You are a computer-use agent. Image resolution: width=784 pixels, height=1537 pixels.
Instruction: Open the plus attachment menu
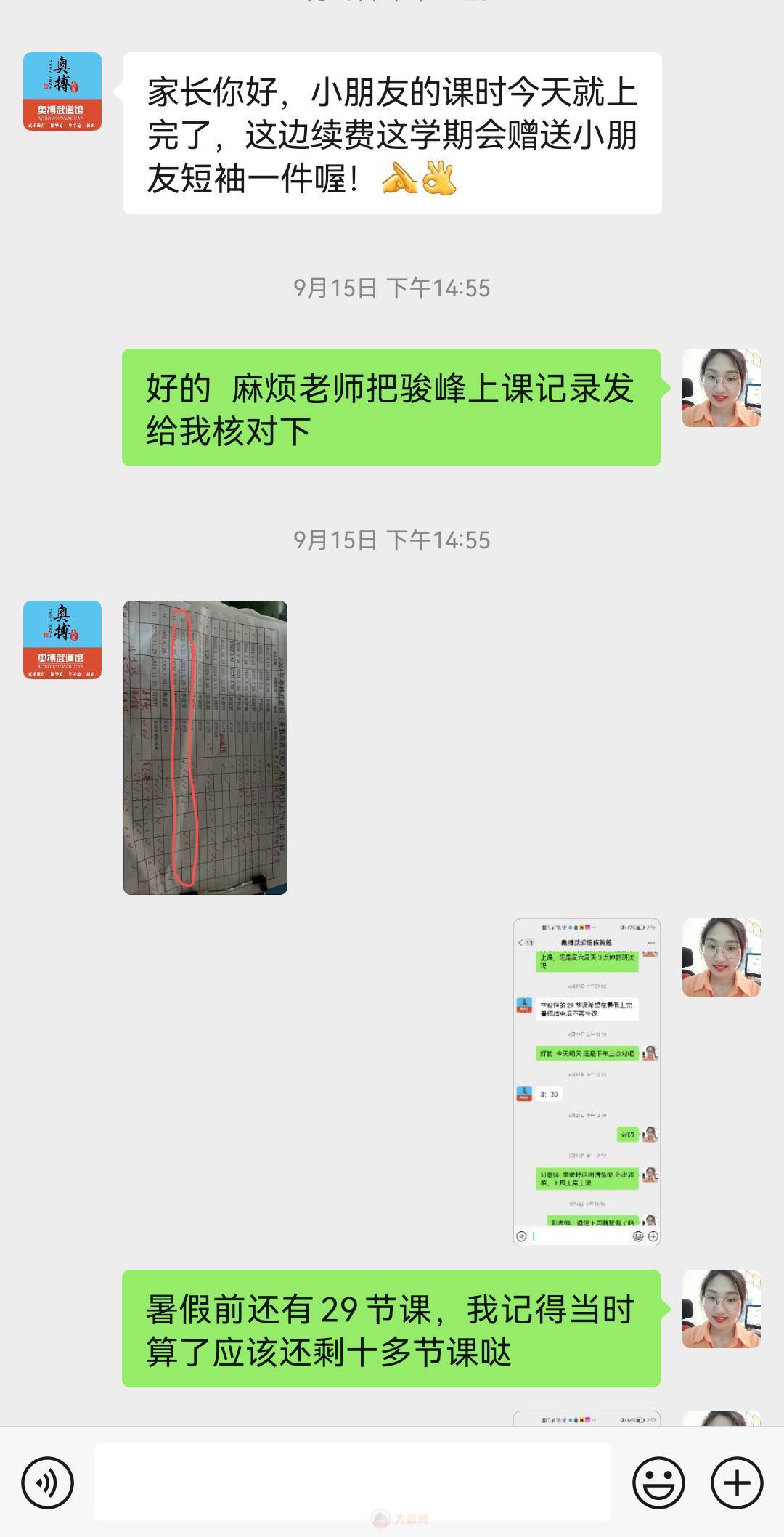tap(737, 1482)
